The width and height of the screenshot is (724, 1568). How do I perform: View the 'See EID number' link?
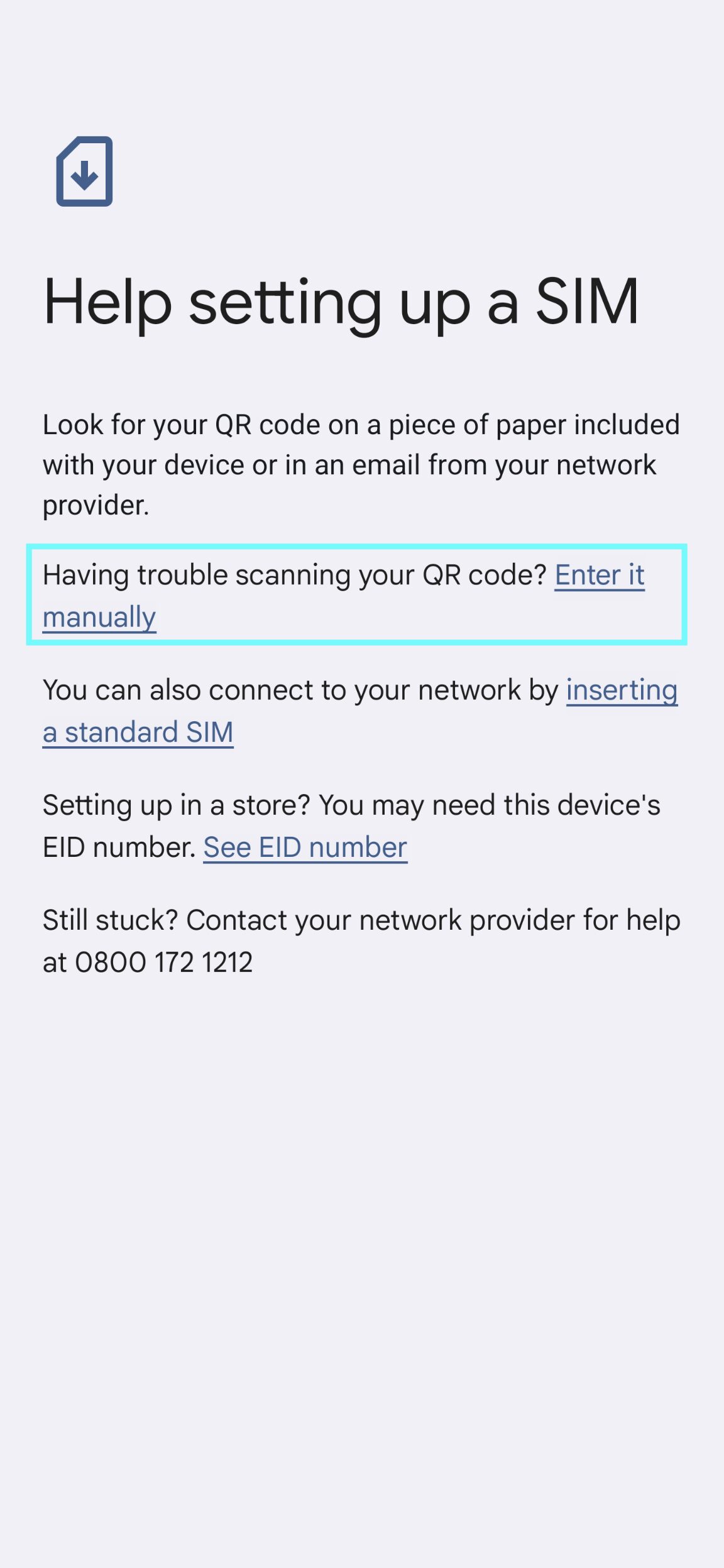(x=305, y=847)
